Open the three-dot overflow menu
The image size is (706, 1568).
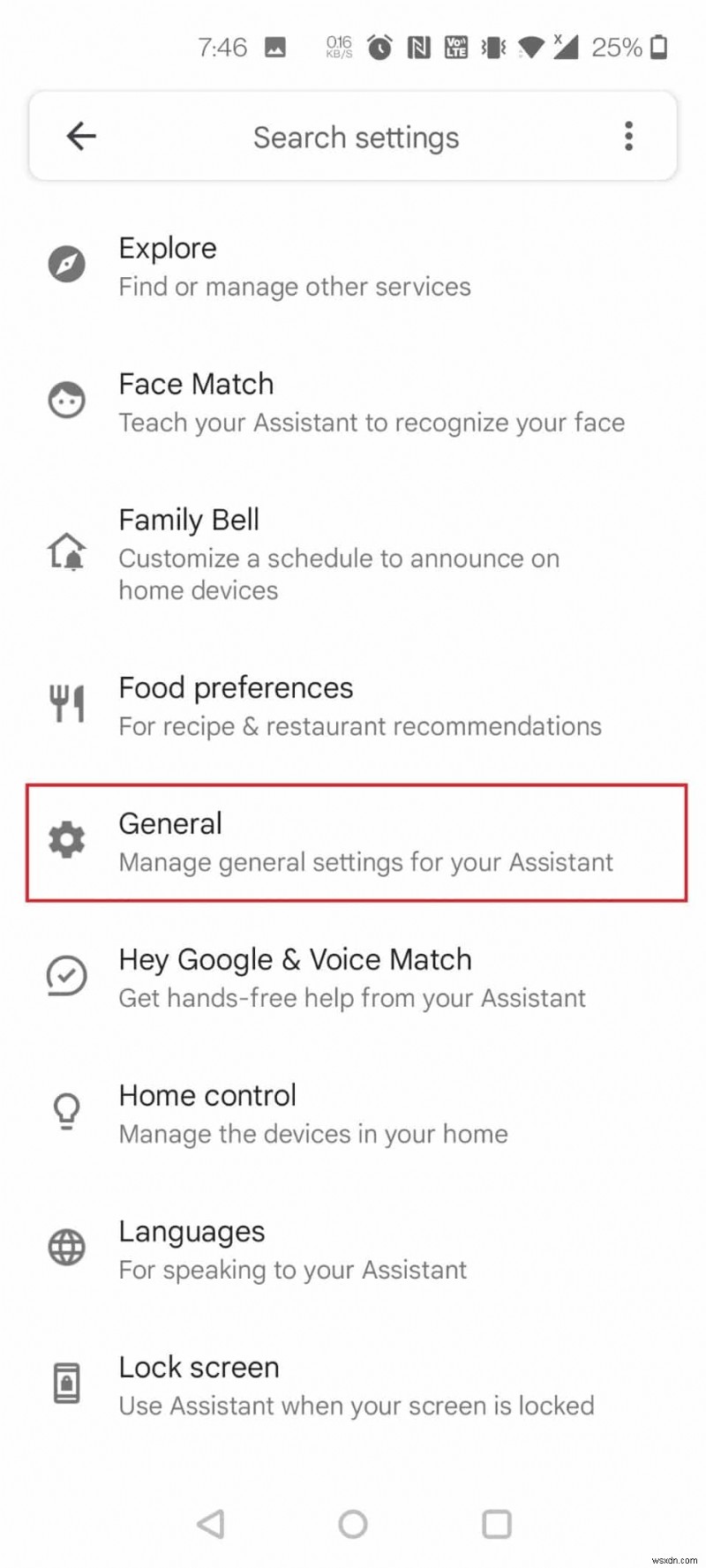[x=628, y=136]
